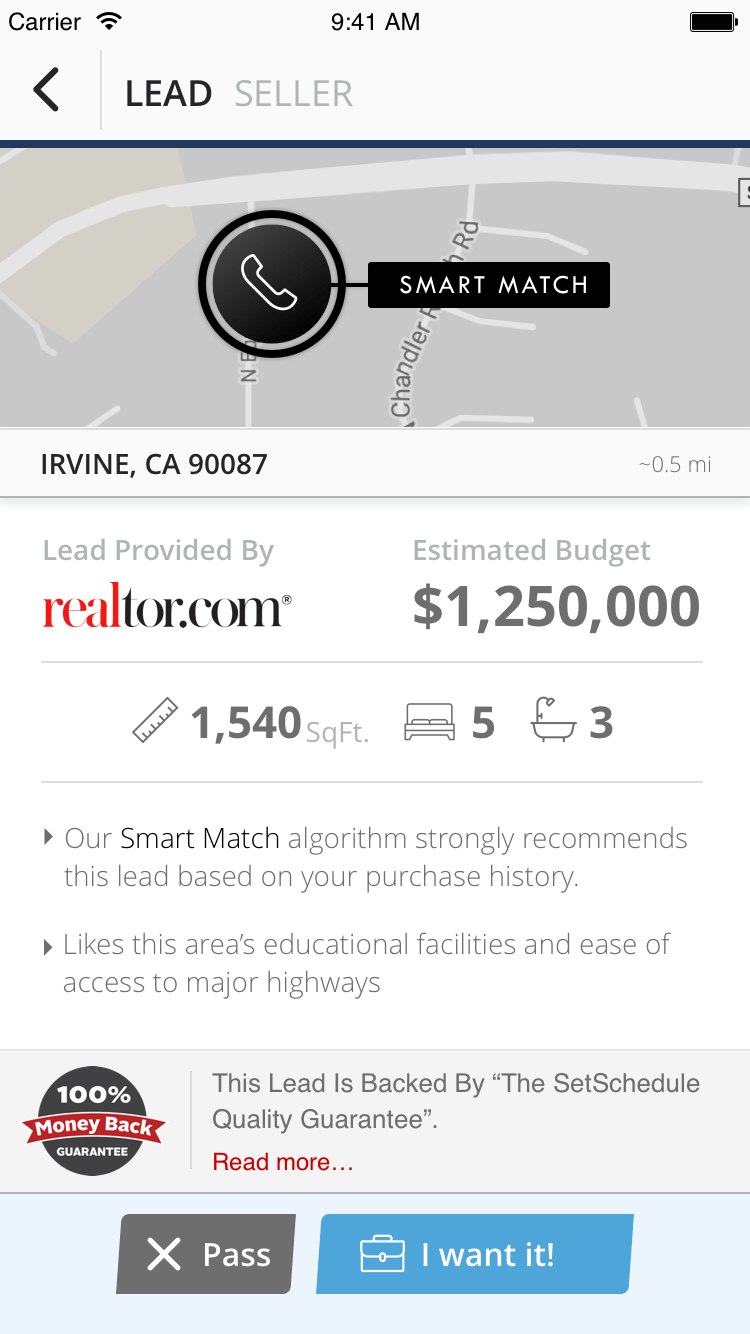Screen dimensions: 750x1334
Task: Tap the phone call Smart Match icon
Action: point(271,284)
